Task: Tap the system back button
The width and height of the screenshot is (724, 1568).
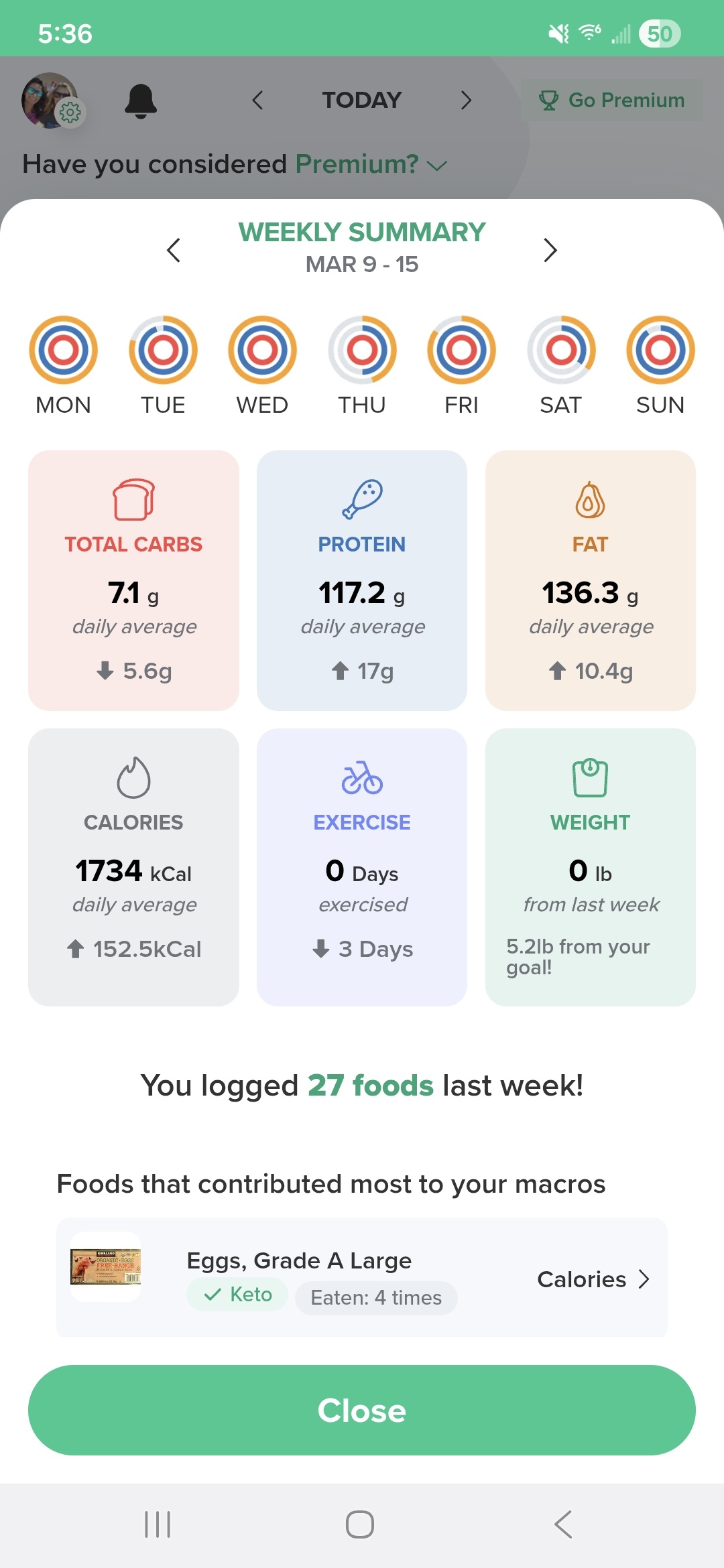Action: coord(563,1524)
